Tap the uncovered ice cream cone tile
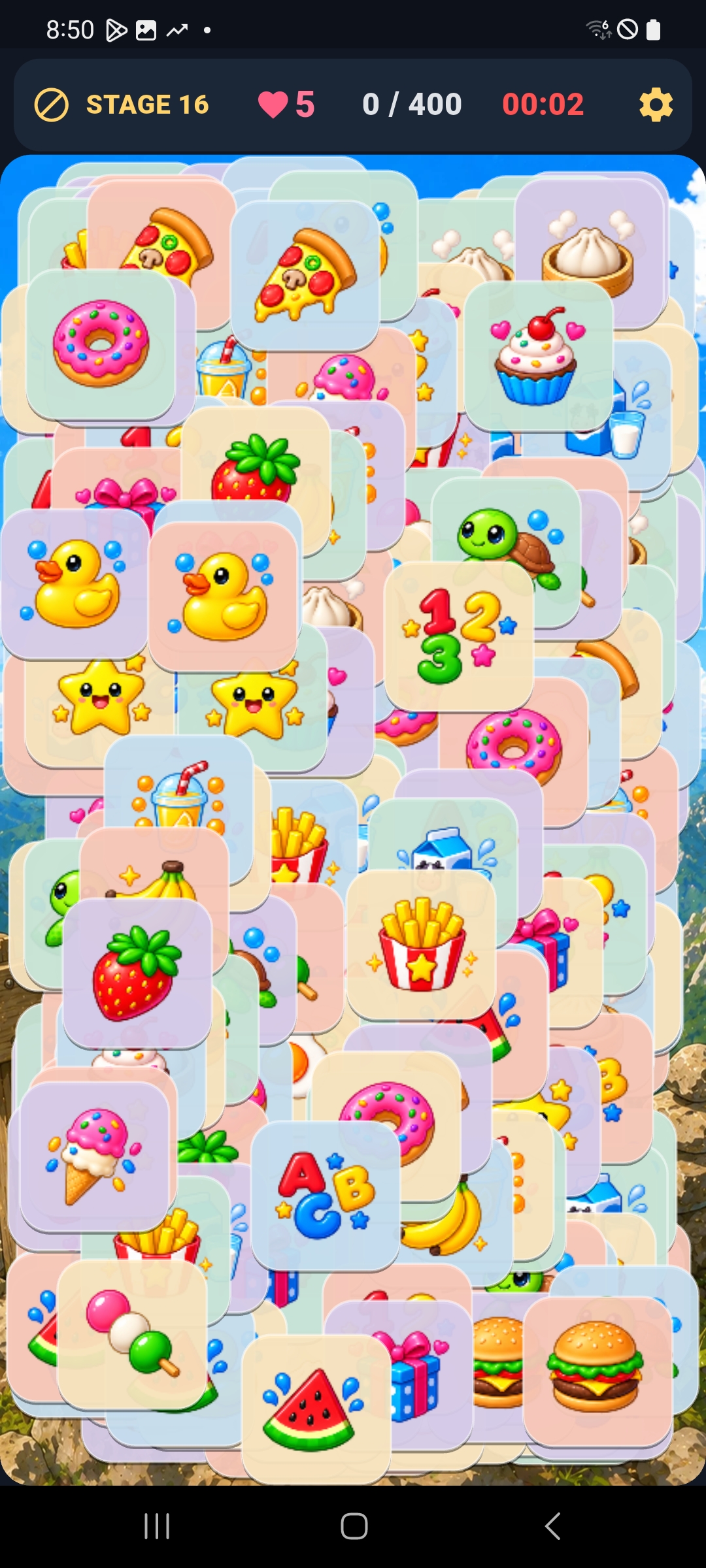The image size is (706, 1568). click(x=95, y=1156)
